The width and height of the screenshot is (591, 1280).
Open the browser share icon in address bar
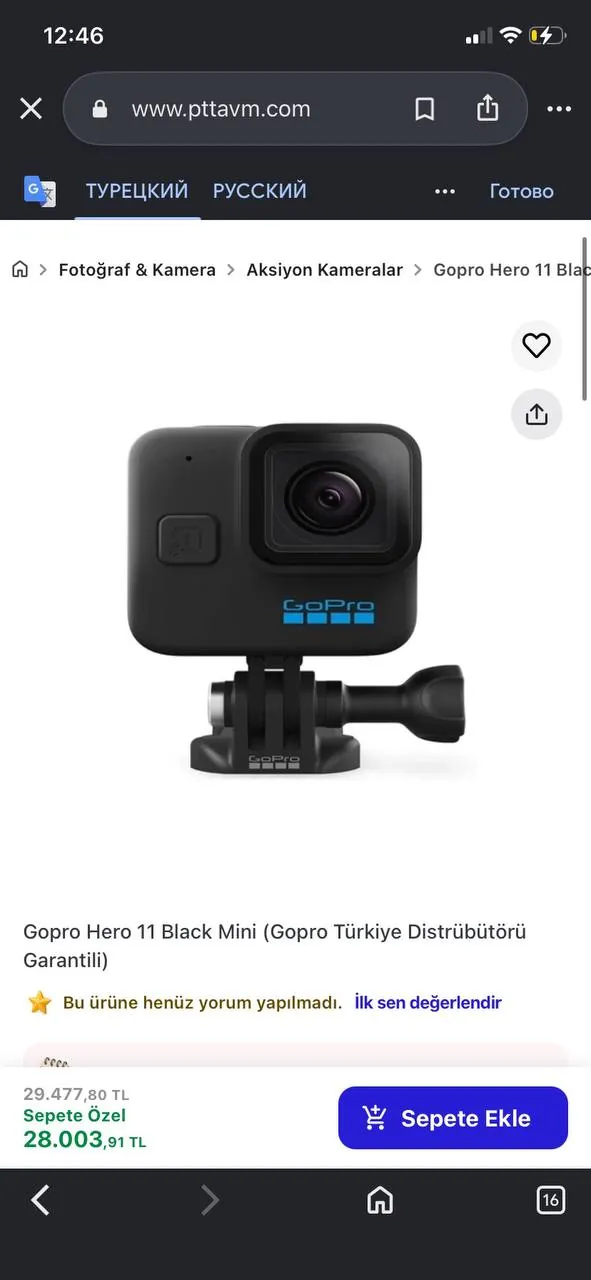click(x=487, y=108)
